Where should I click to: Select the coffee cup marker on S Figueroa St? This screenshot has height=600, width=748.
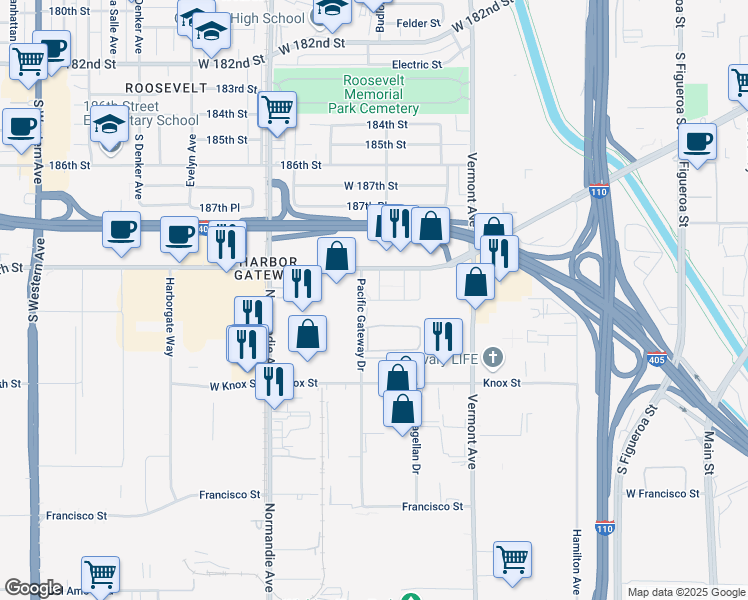(x=697, y=141)
